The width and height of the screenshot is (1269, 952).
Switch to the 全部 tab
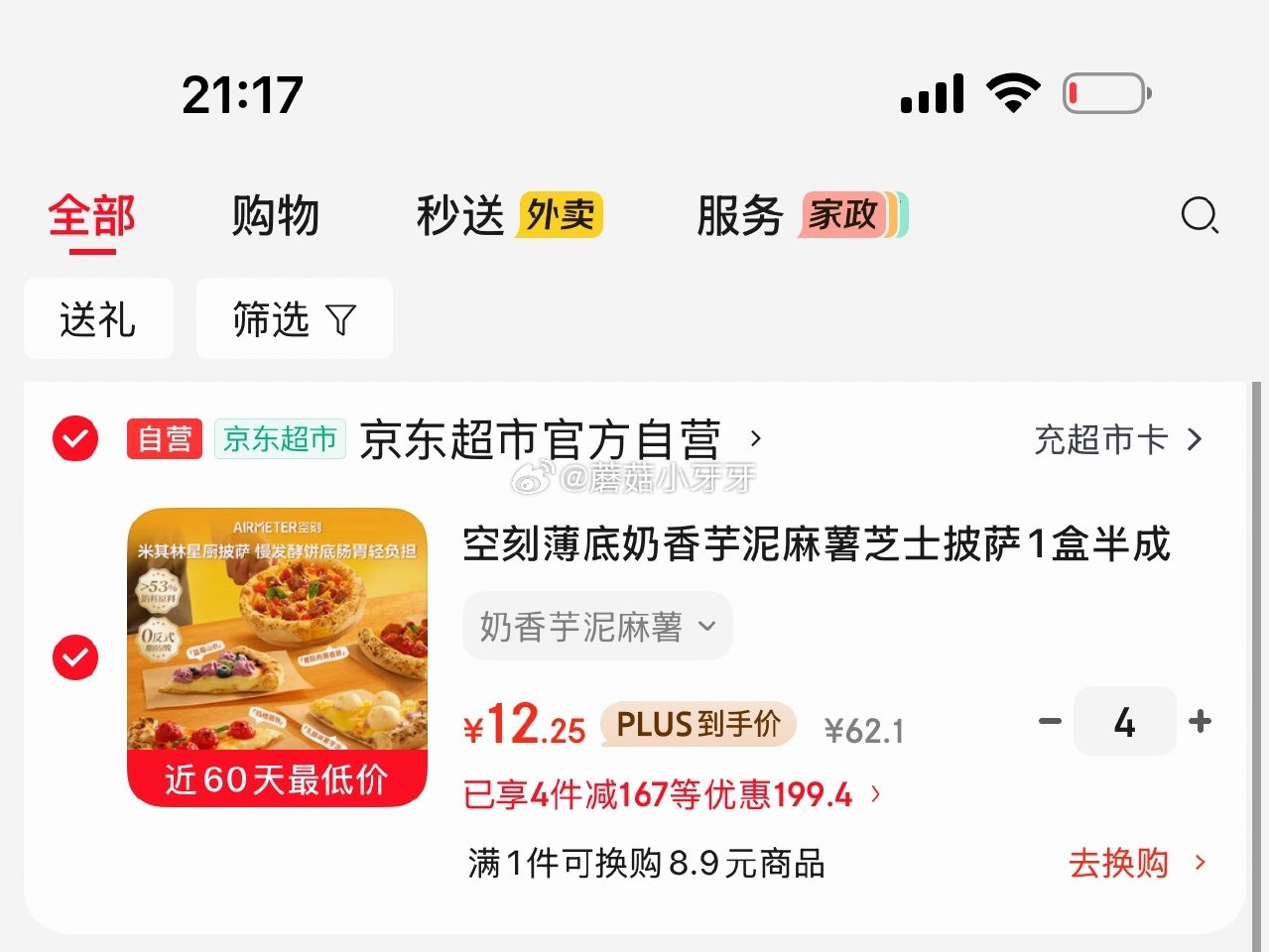92,216
